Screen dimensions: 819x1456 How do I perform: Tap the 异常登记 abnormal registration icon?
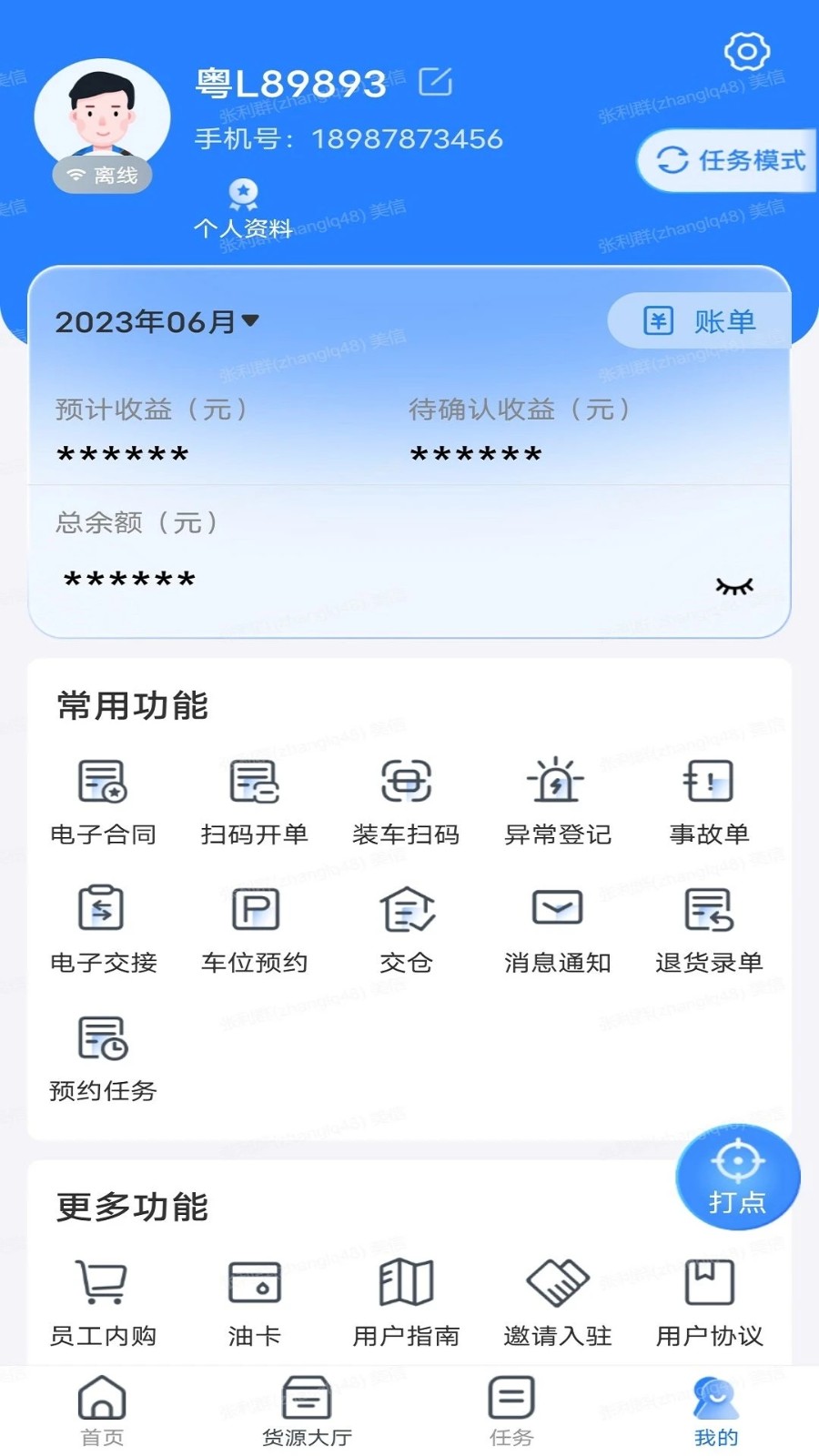click(557, 799)
